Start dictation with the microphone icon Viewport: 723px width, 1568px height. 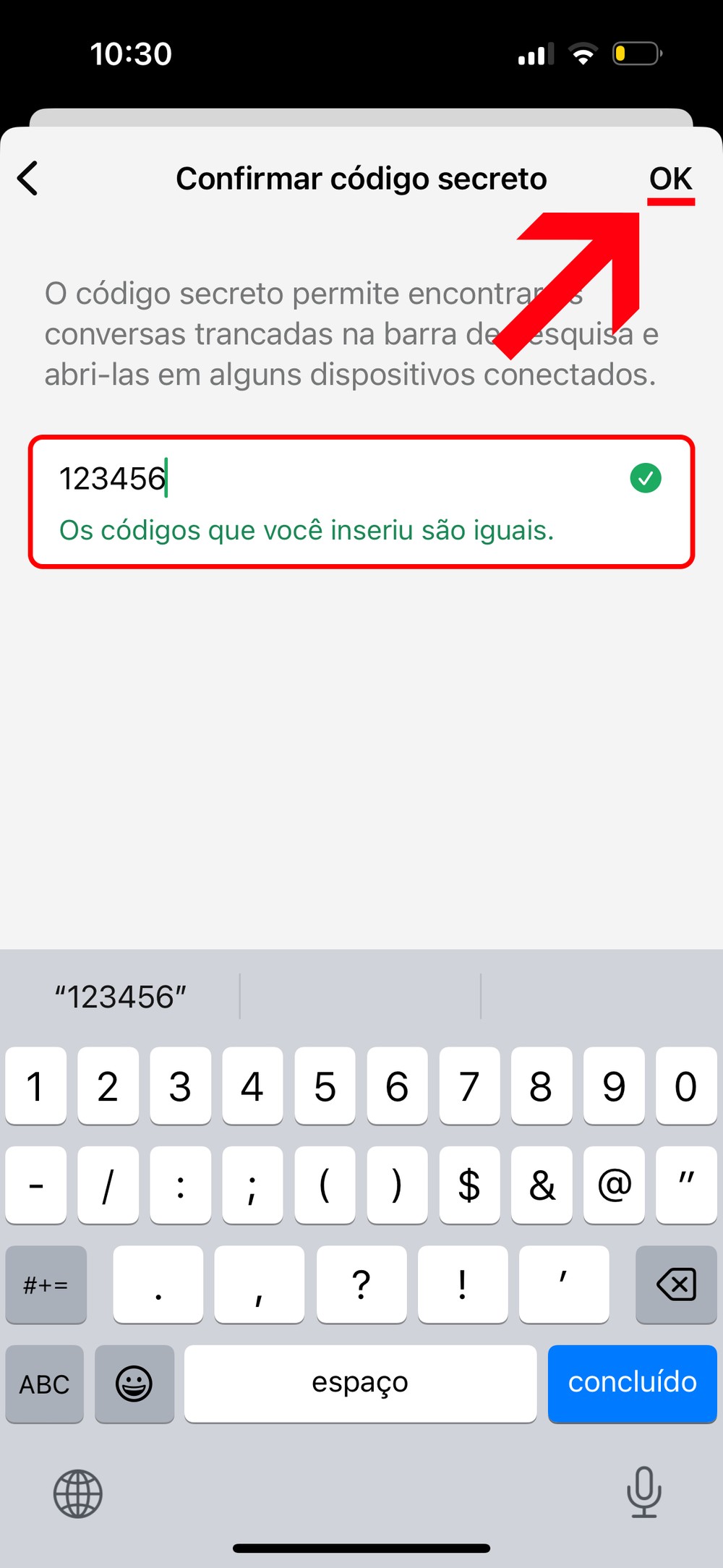click(643, 1491)
